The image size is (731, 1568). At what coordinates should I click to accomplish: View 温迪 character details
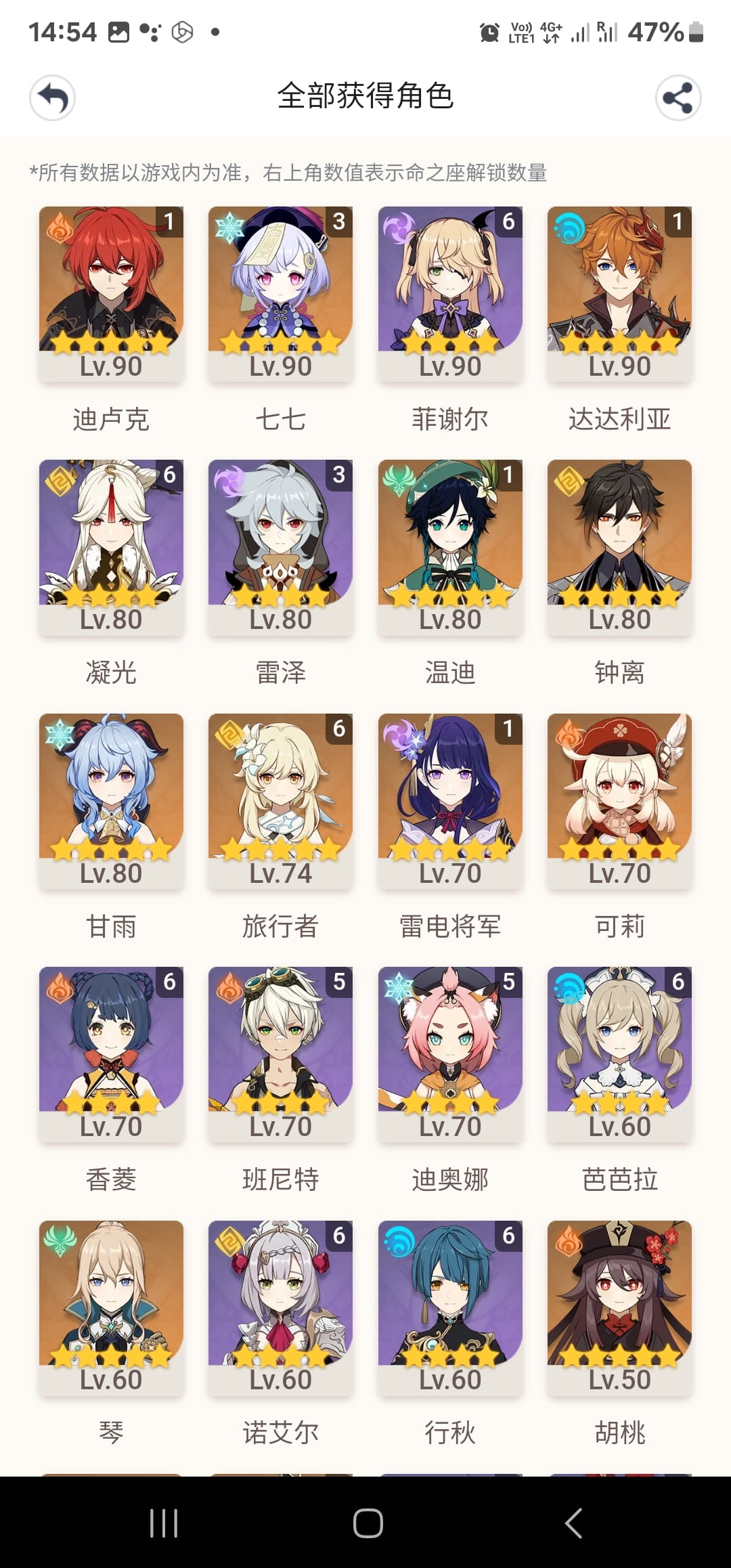point(450,547)
